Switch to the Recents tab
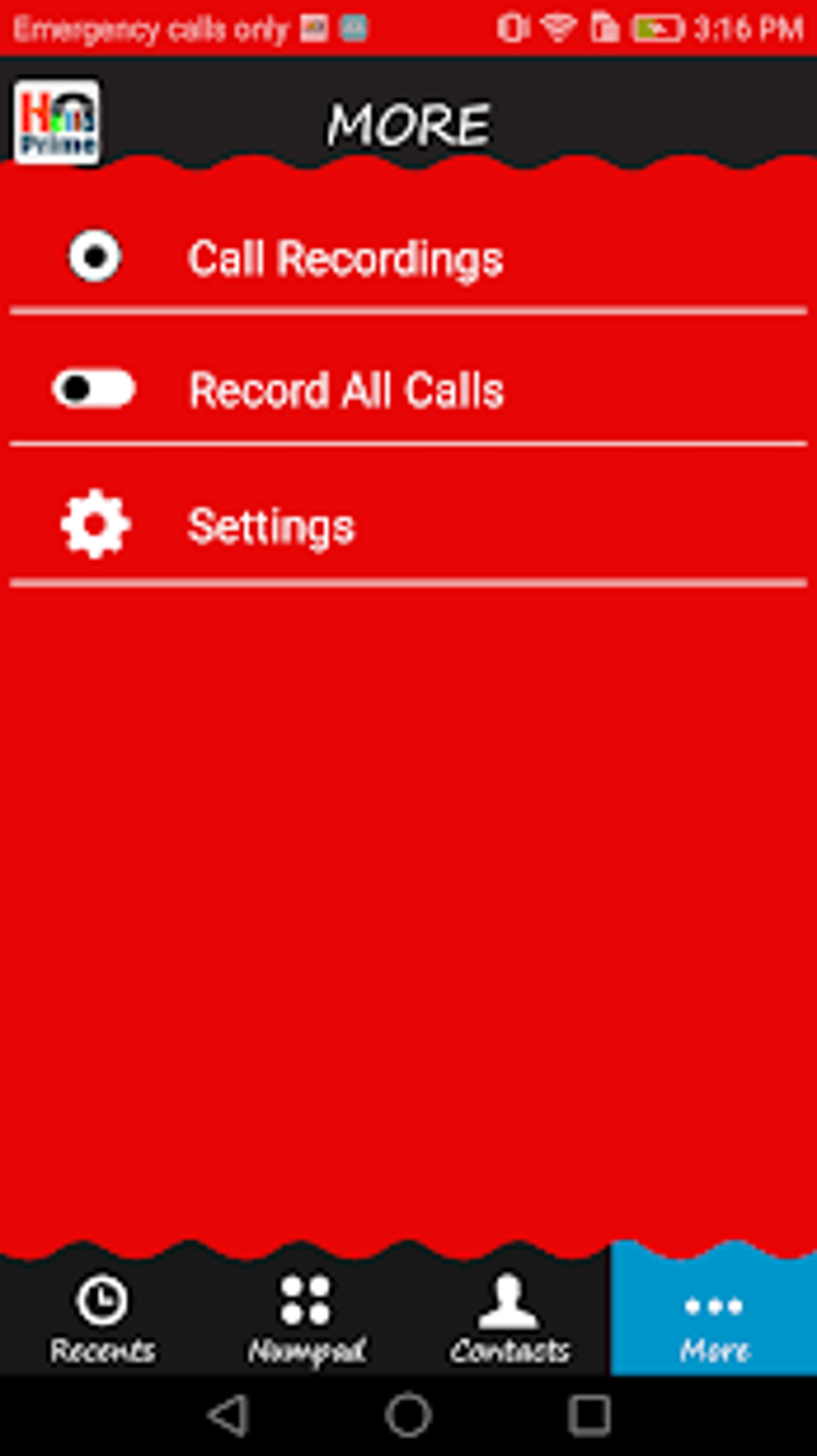Screen dimensions: 817x1456 103,1318
